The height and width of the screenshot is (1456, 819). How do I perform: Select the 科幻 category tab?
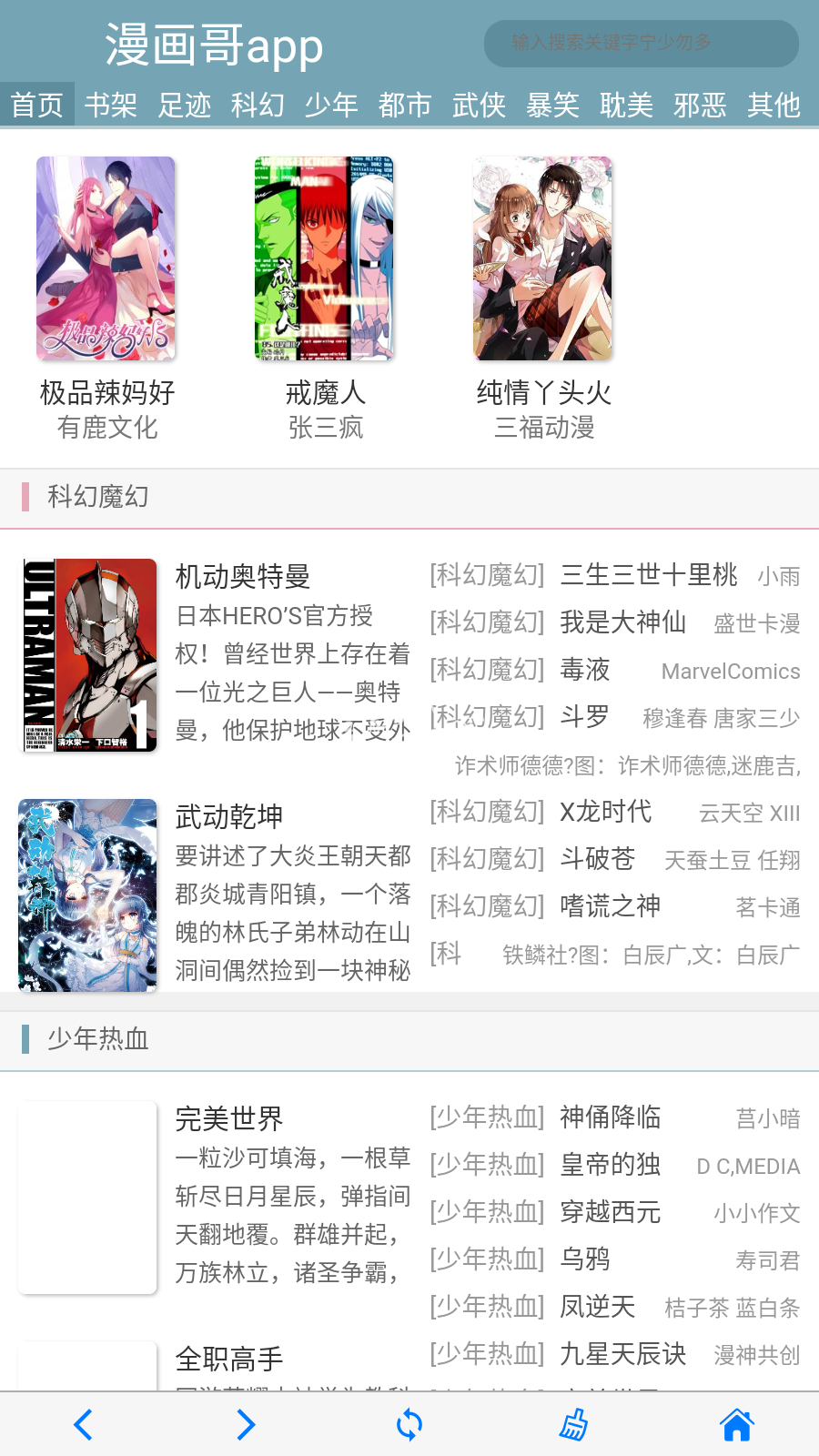pos(258,105)
